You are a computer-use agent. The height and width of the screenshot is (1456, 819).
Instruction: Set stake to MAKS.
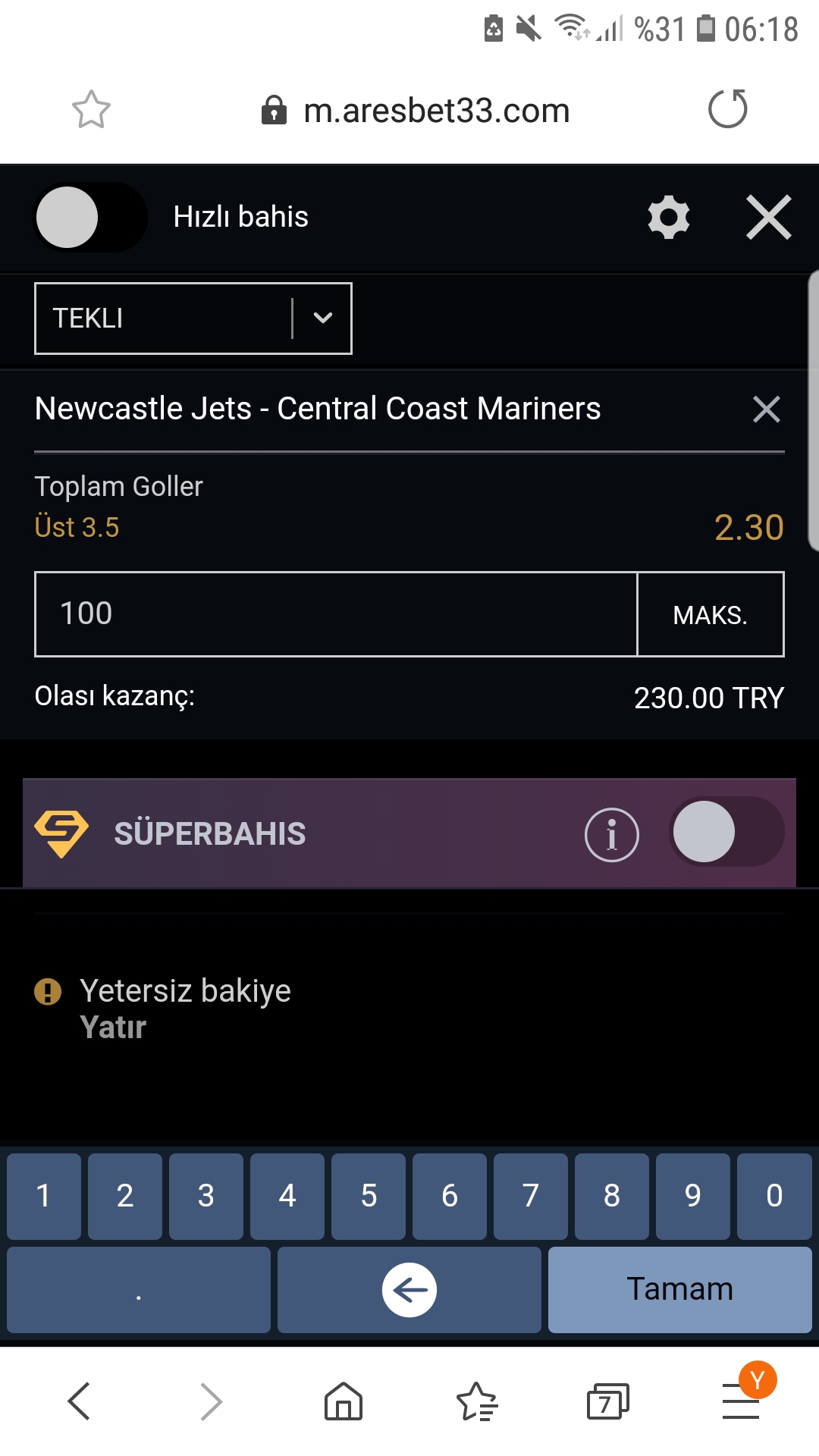coord(711,614)
